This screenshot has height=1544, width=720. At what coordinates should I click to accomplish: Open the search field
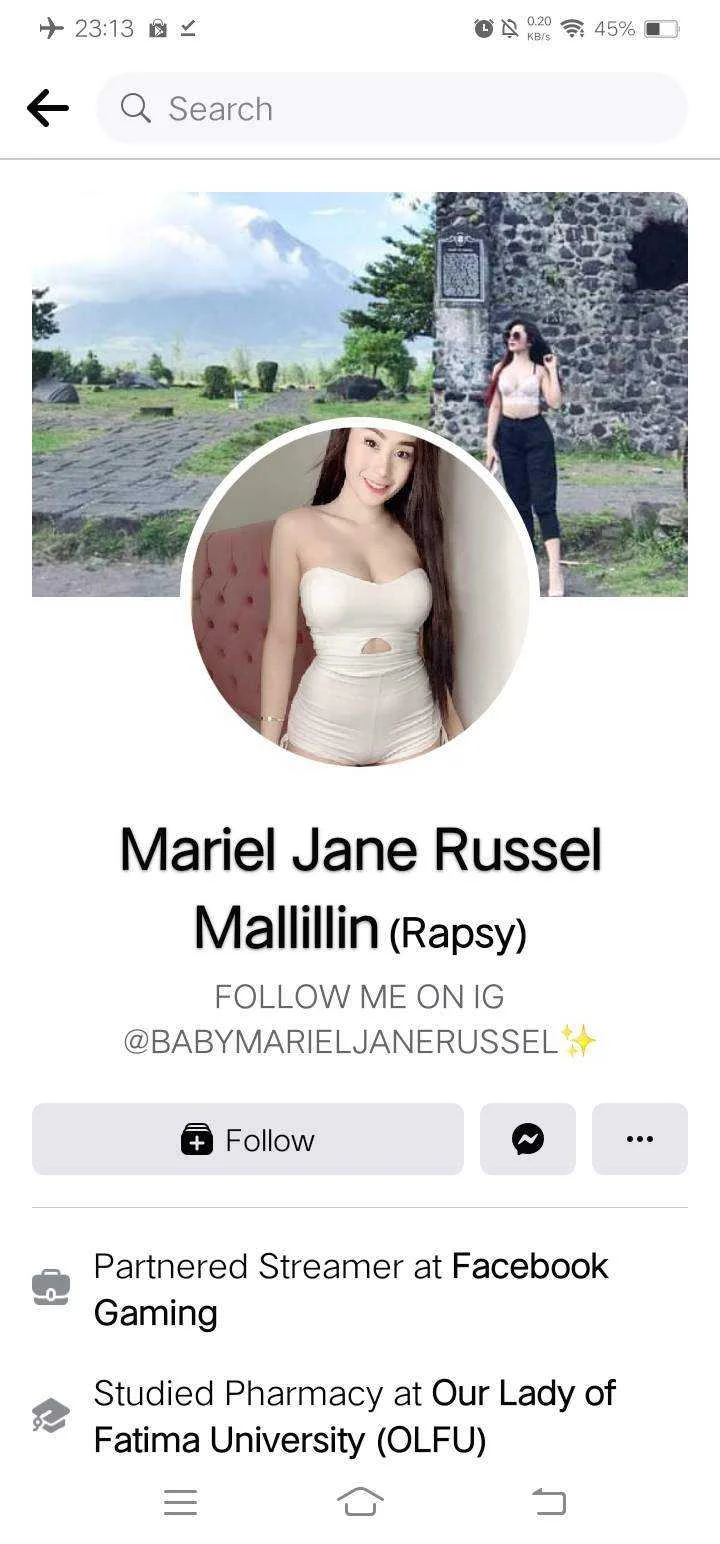point(390,108)
